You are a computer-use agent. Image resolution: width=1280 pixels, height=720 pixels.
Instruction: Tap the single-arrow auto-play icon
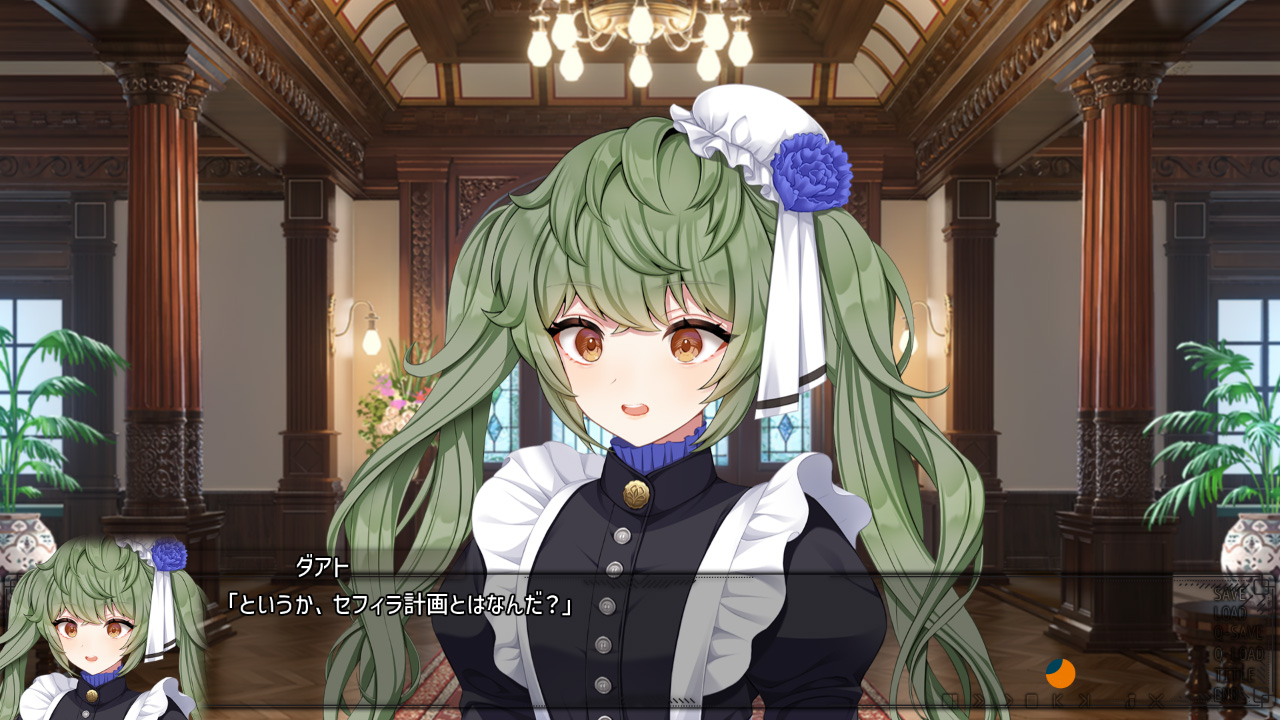click(x=1008, y=701)
